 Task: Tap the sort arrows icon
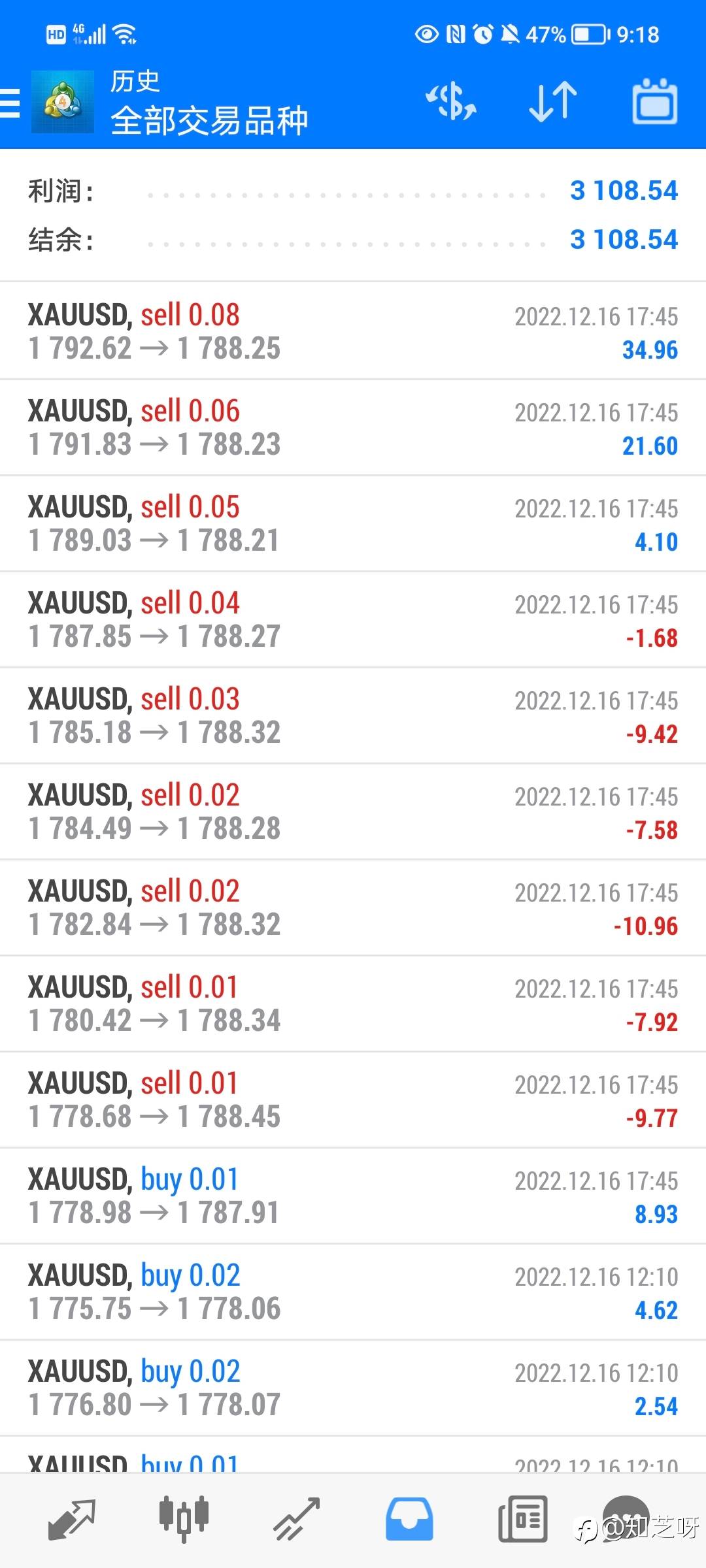(x=552, y=102)
